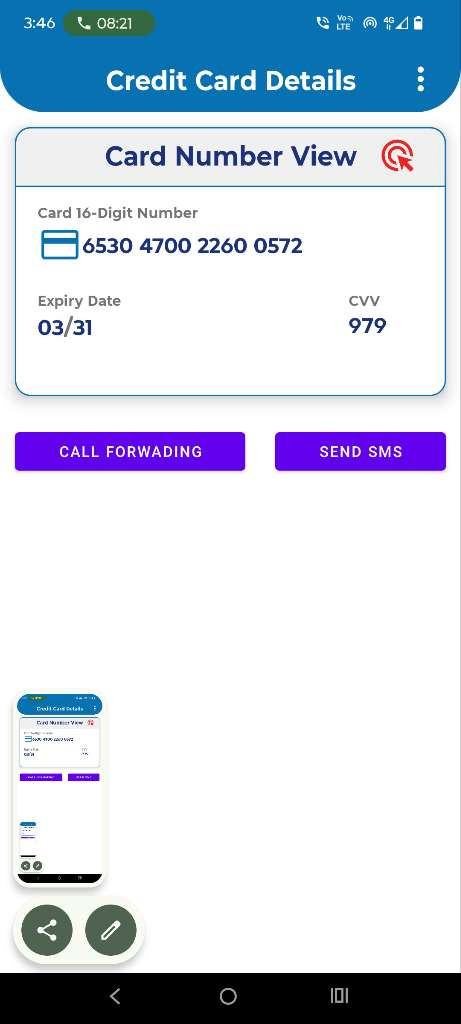Share the captured screenshot
Image resolution: width=461 pixels, height=1024 pixels.
46,930
